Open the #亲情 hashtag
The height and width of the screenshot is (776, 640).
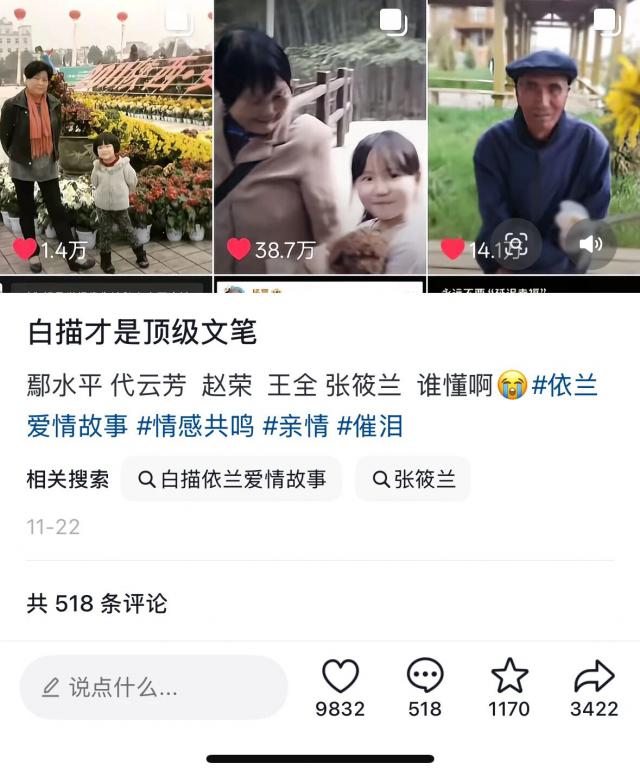pos(295,425)
